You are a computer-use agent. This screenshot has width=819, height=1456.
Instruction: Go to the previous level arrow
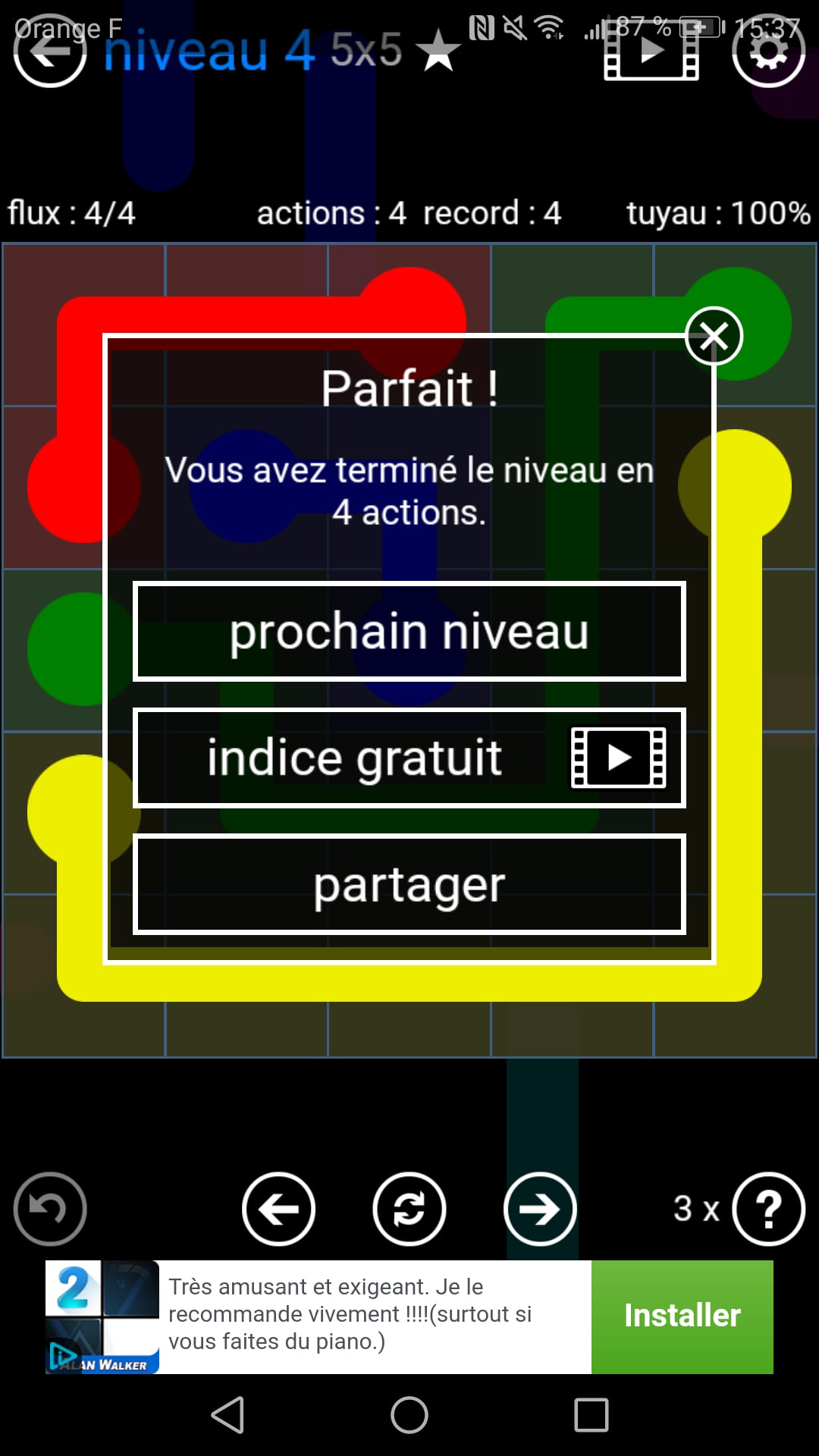coord(278,1209)
